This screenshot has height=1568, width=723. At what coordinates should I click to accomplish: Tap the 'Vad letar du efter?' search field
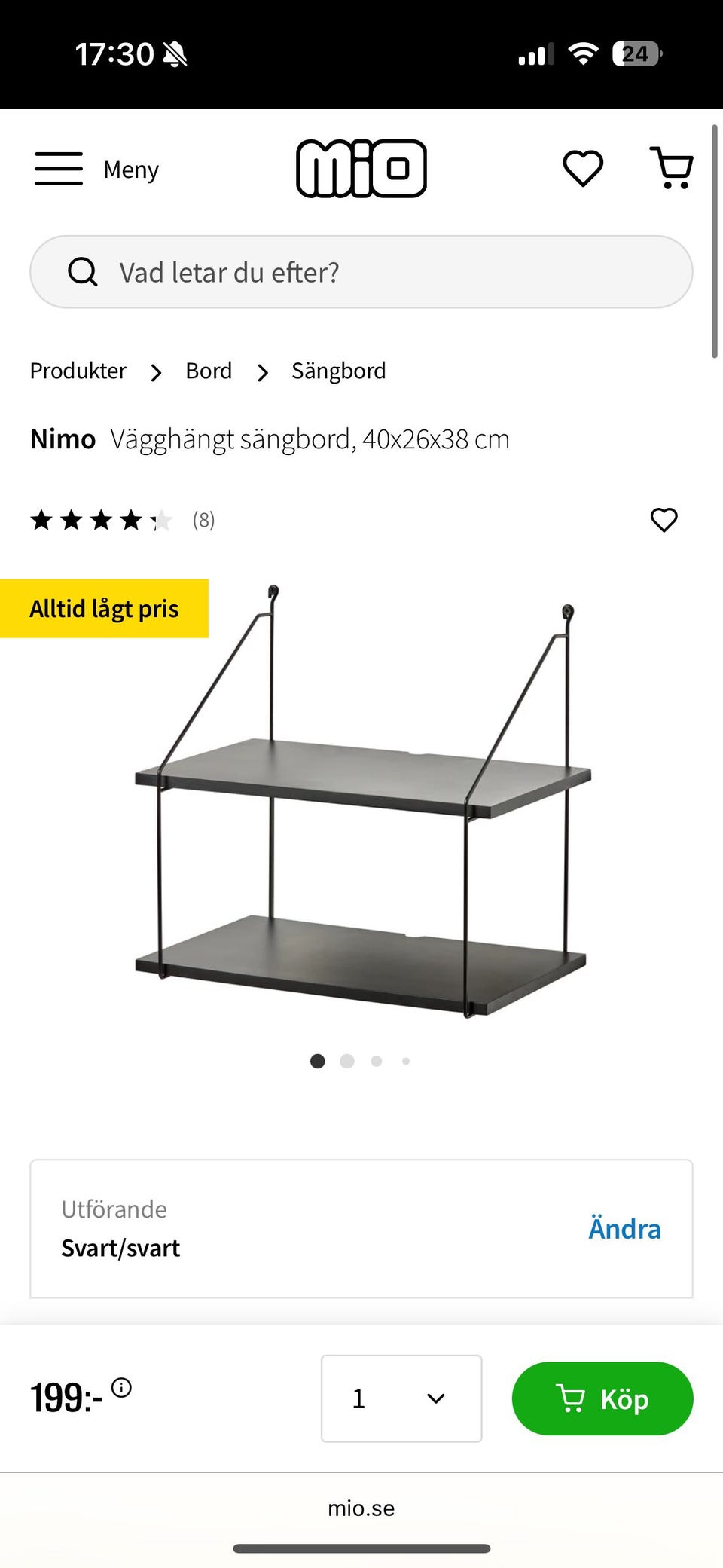(x=361, y=272)
